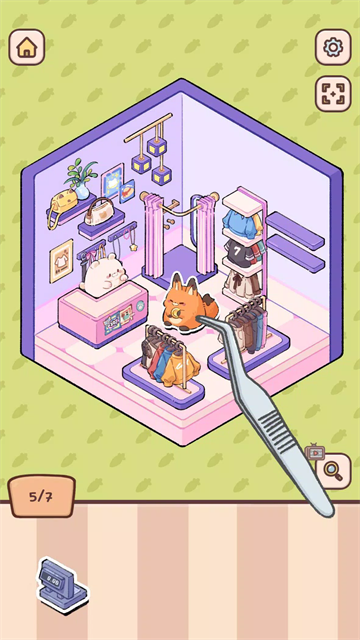
Task: Tap the focus/recenter view icon
Action: (x=333, y=93)
